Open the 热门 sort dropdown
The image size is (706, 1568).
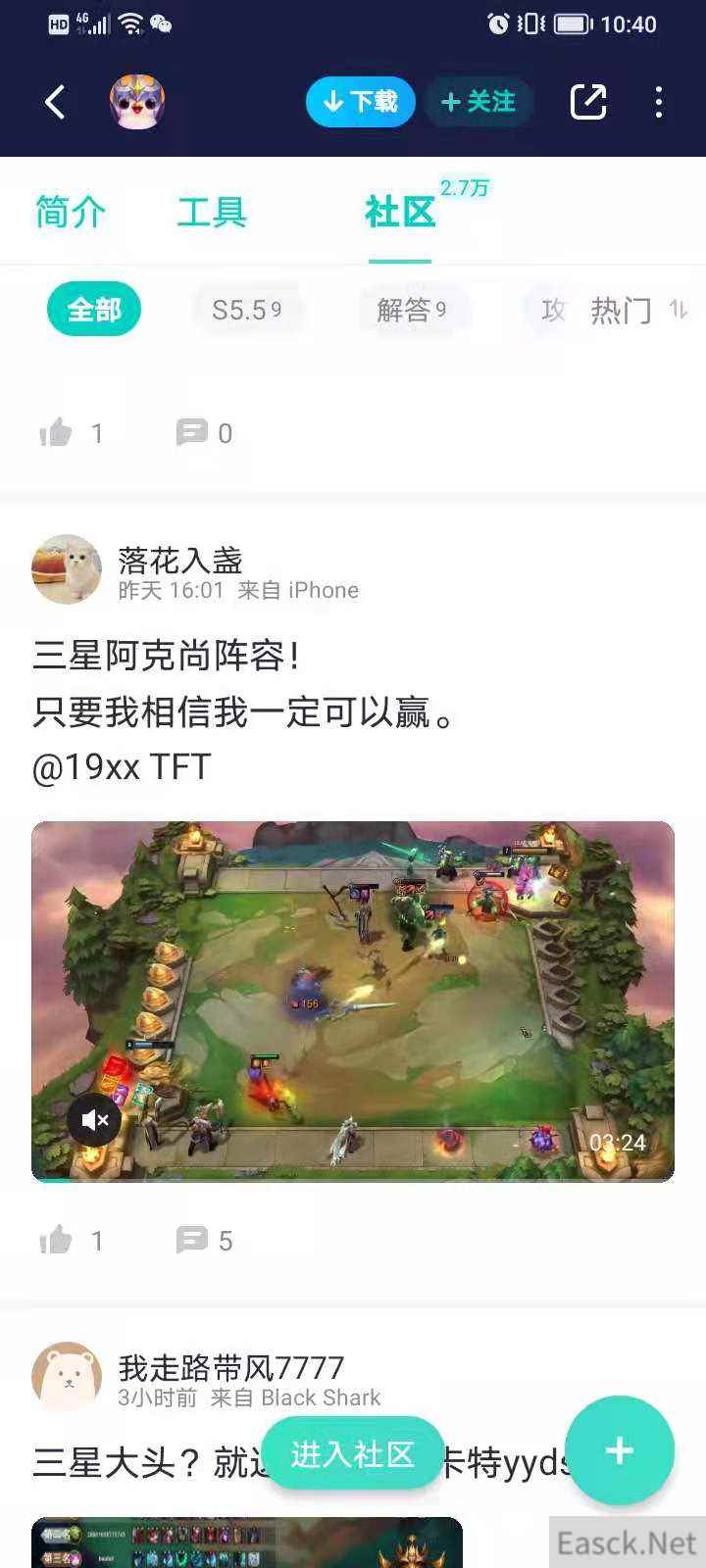637,310
